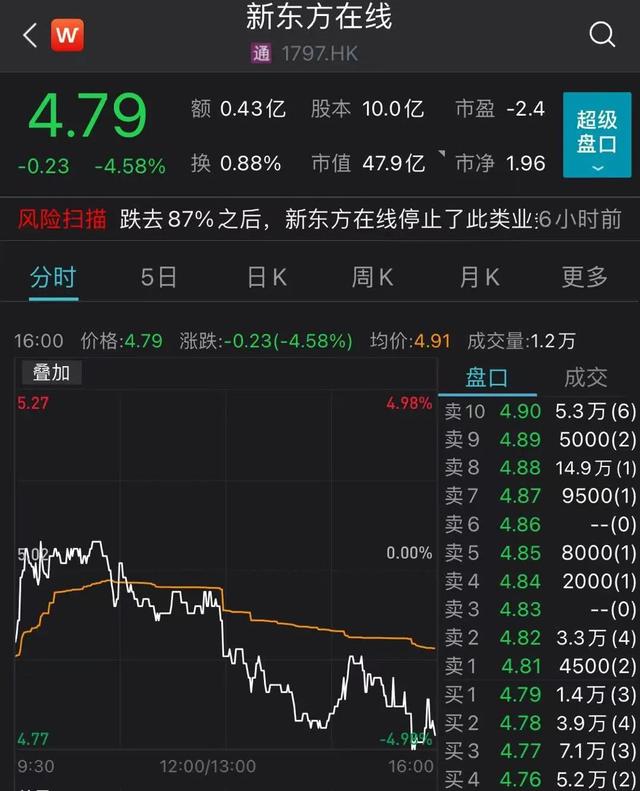Viewport: 640px width, 791px height.
Task: Switch to the 成交 tab
Action: [x=586, y=377]
